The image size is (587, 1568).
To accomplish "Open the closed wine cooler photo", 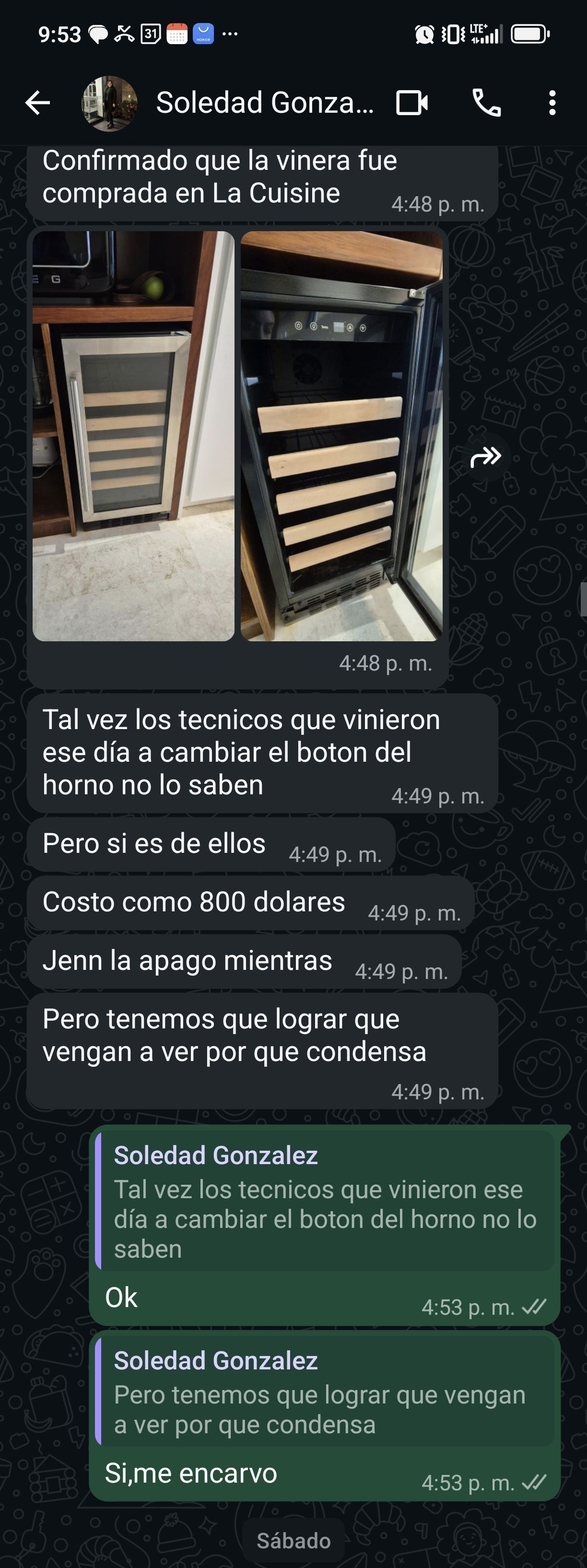I will [x=133, y=436].
